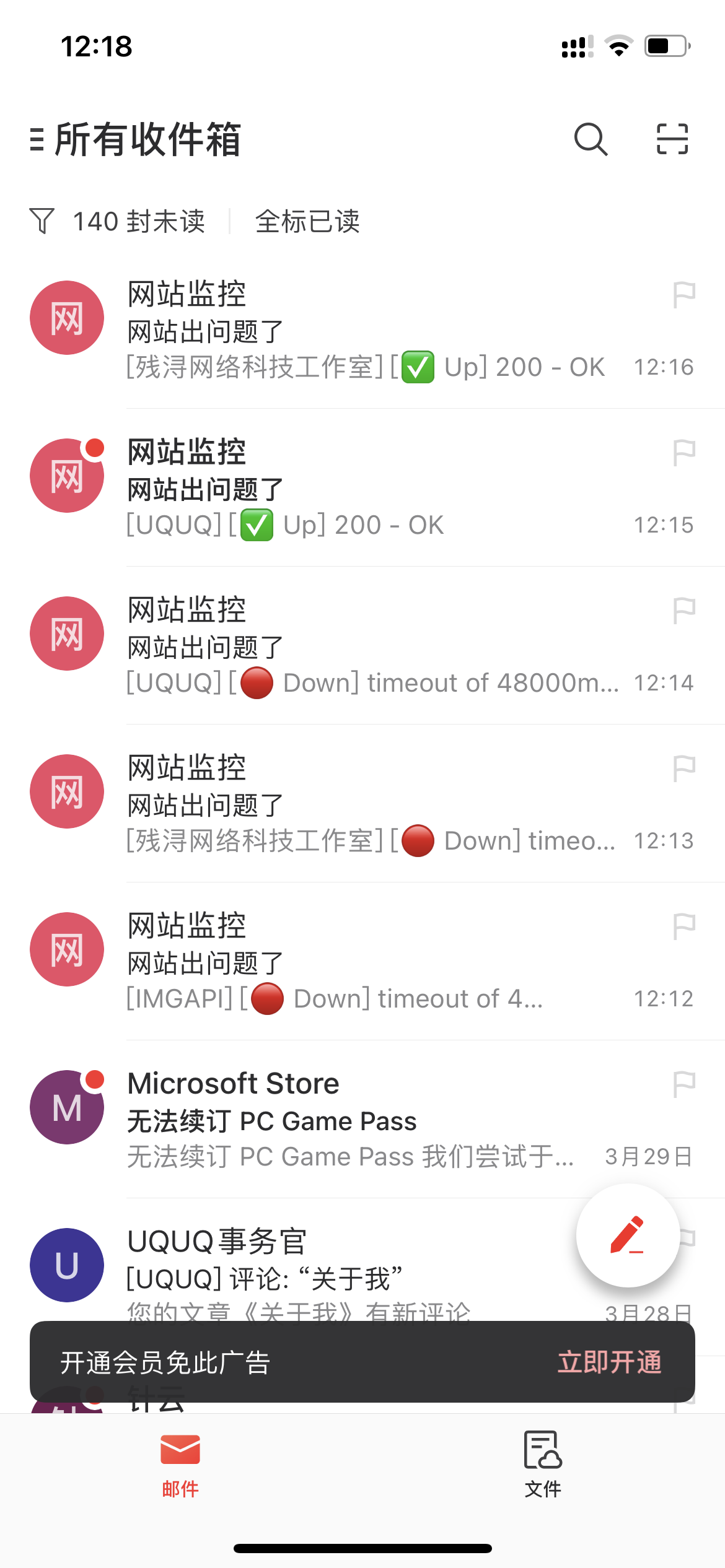Screen dimensions: 725x1568
Task: Flag the 12:14 网站监控 email
Action: click(684, 611)
